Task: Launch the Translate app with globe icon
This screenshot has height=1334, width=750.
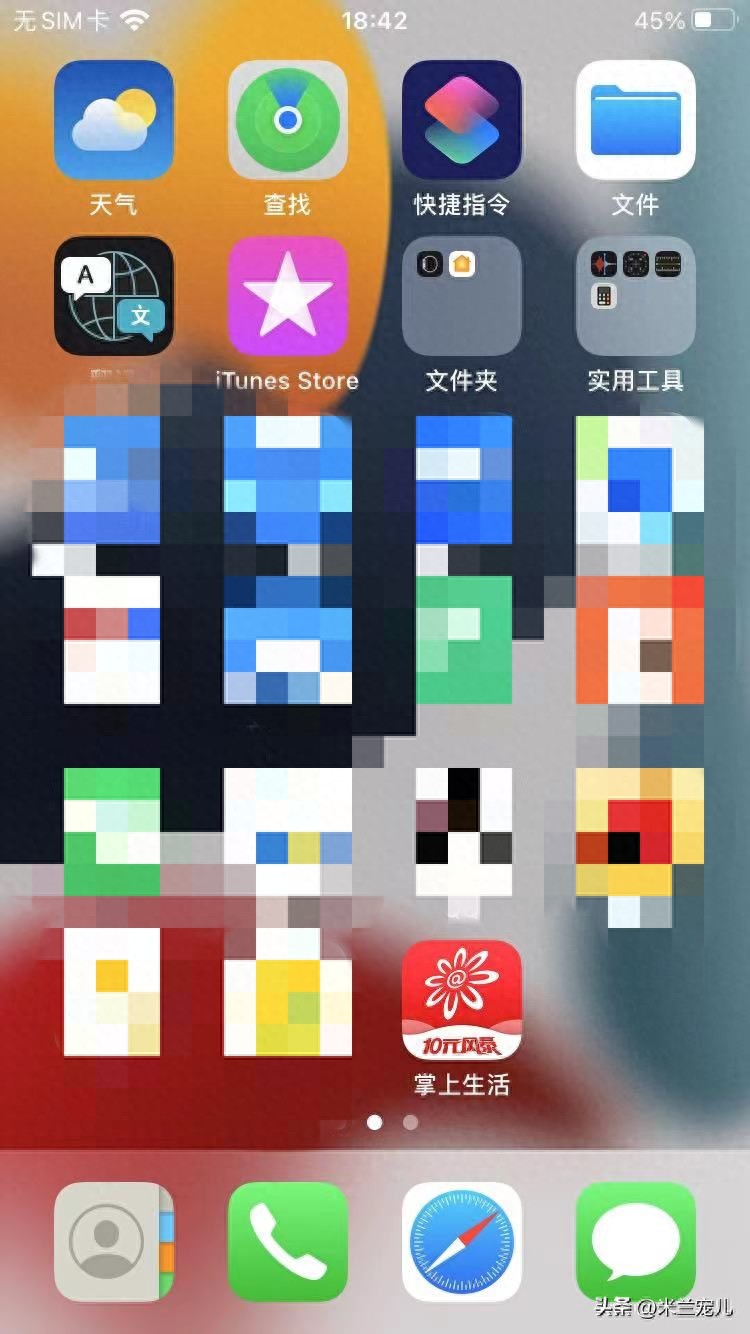Action: tap(114, 296)
